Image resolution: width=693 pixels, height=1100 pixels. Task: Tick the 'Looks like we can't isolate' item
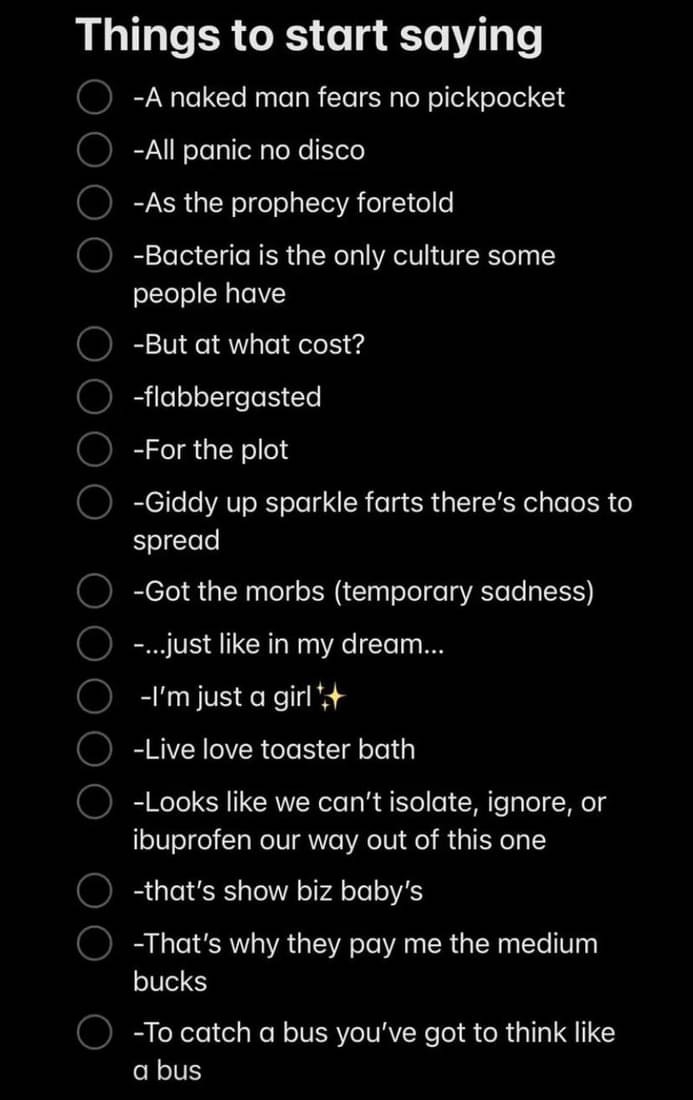pyautogui.click(x=94, y=803)
